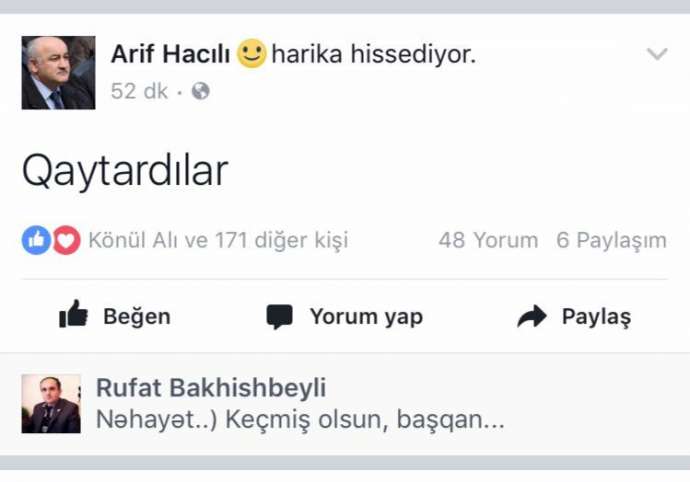Open Arif Hacılı's profile name link
This screenshot has height=482, width=690.
click(170, 53)
